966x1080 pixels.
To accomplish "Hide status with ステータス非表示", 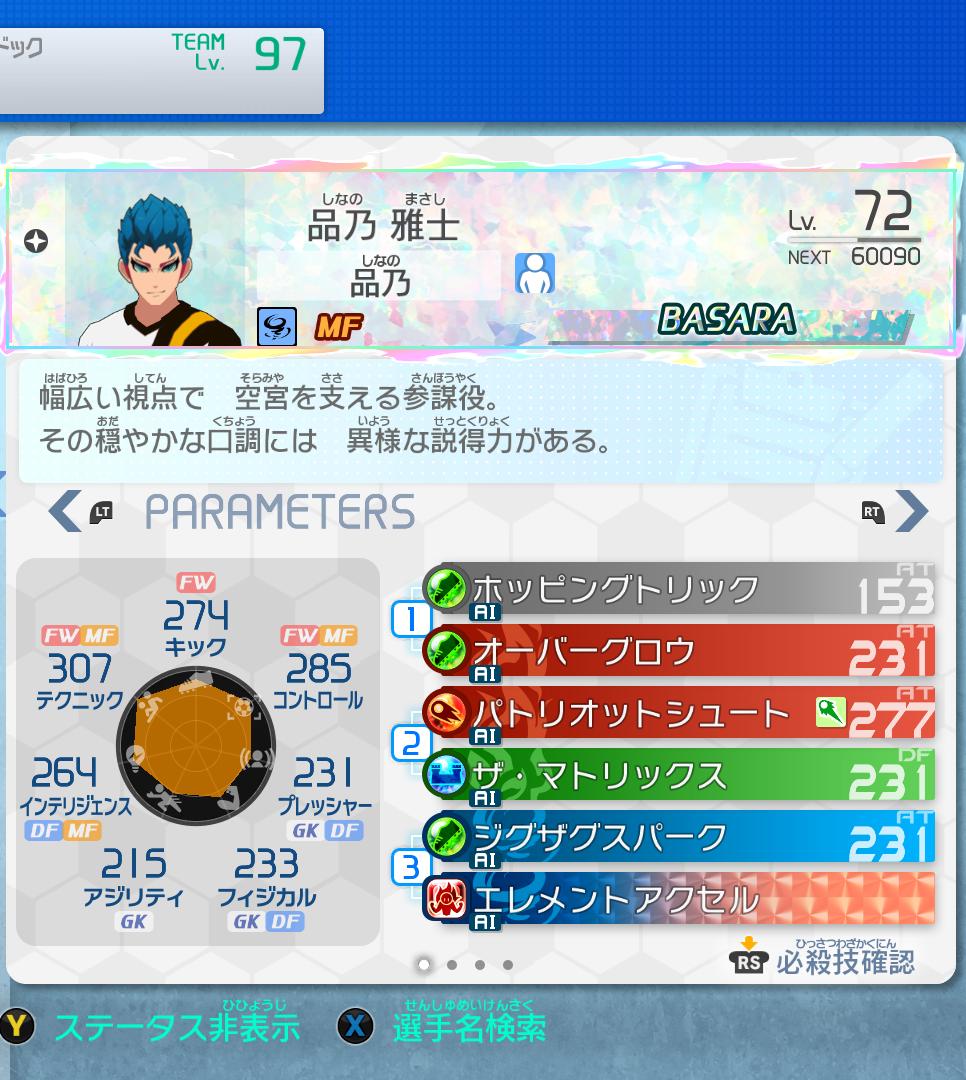I will point(155,1026).
